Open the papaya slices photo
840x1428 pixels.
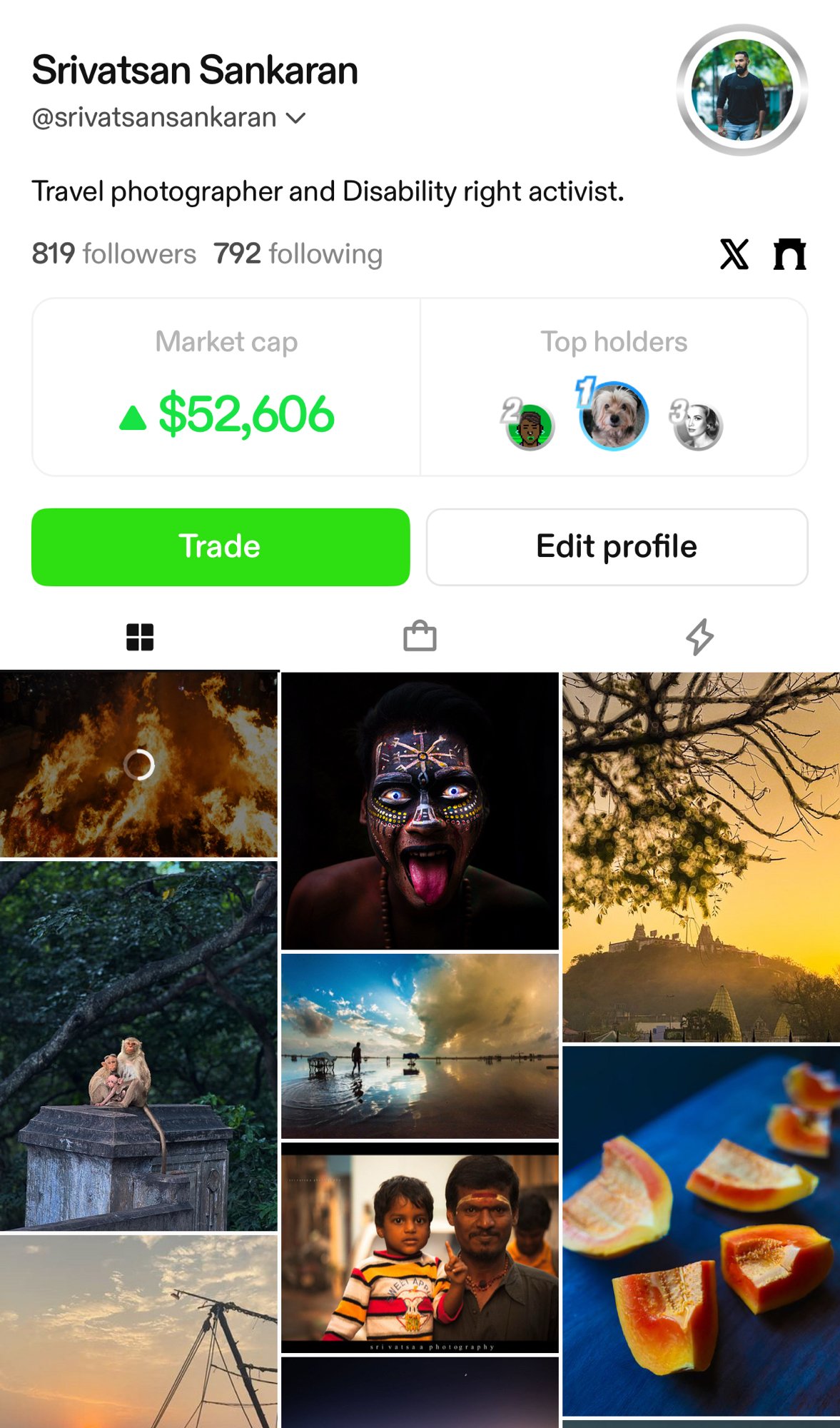click(701, 1230)
